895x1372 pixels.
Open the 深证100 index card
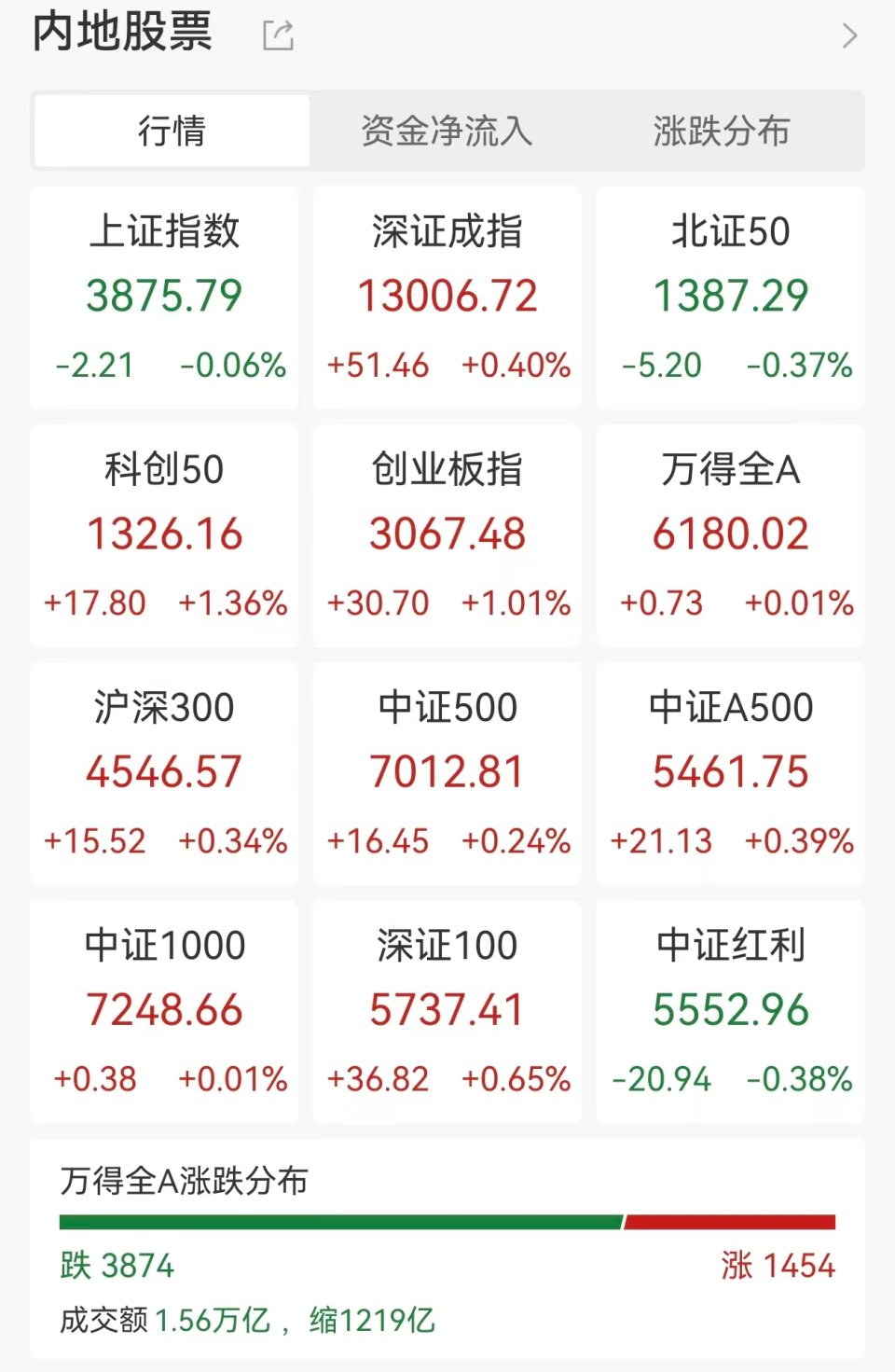pos(447,1010)
